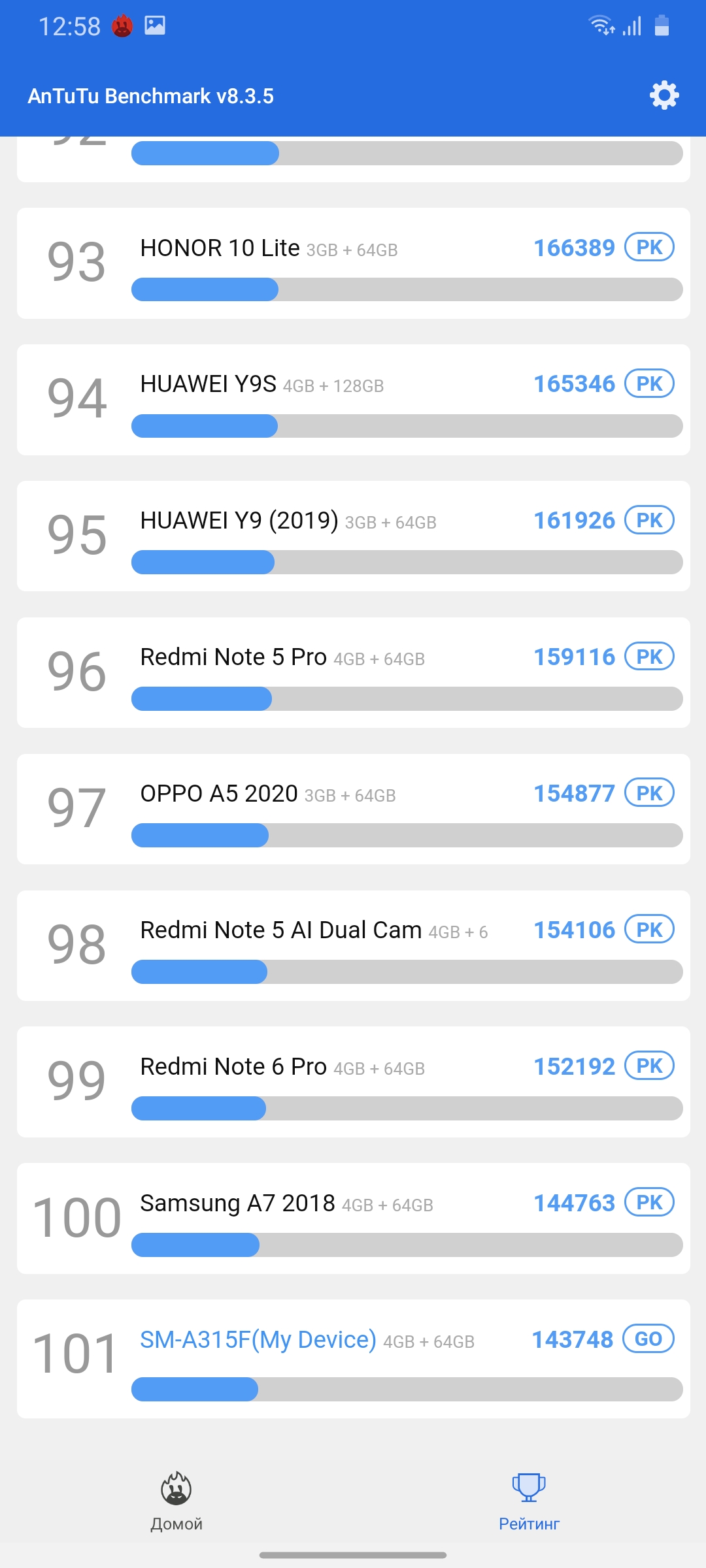Tap PK button for HONOR 10 Lite

tap(649, 248)
